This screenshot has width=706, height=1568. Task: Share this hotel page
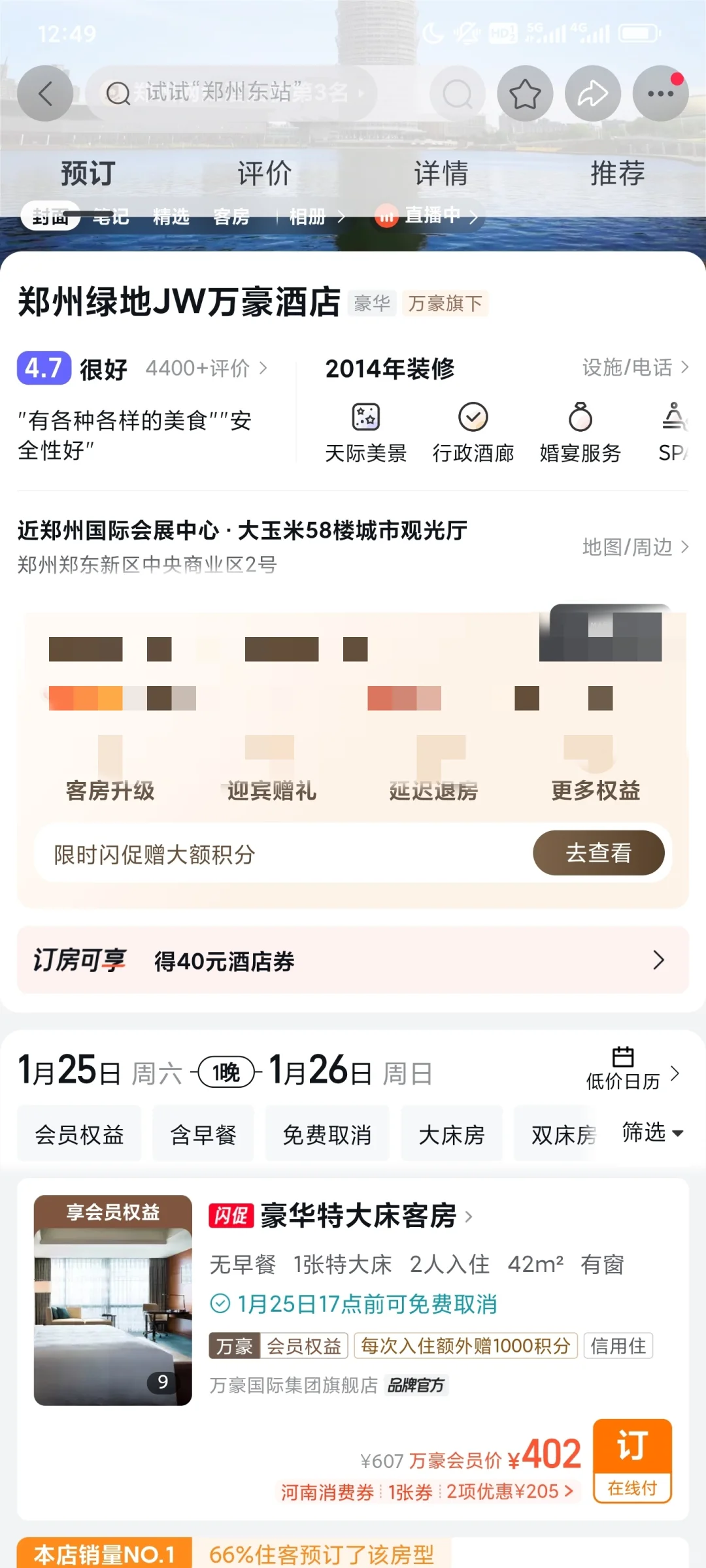[593, 93]
